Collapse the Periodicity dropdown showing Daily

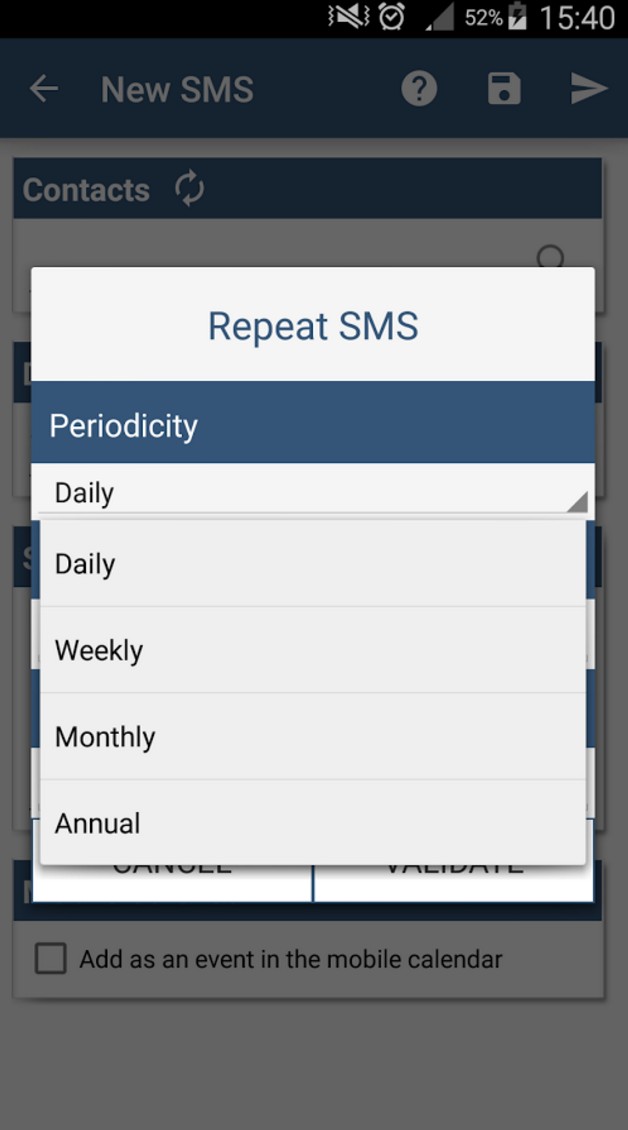coord(312,493)
